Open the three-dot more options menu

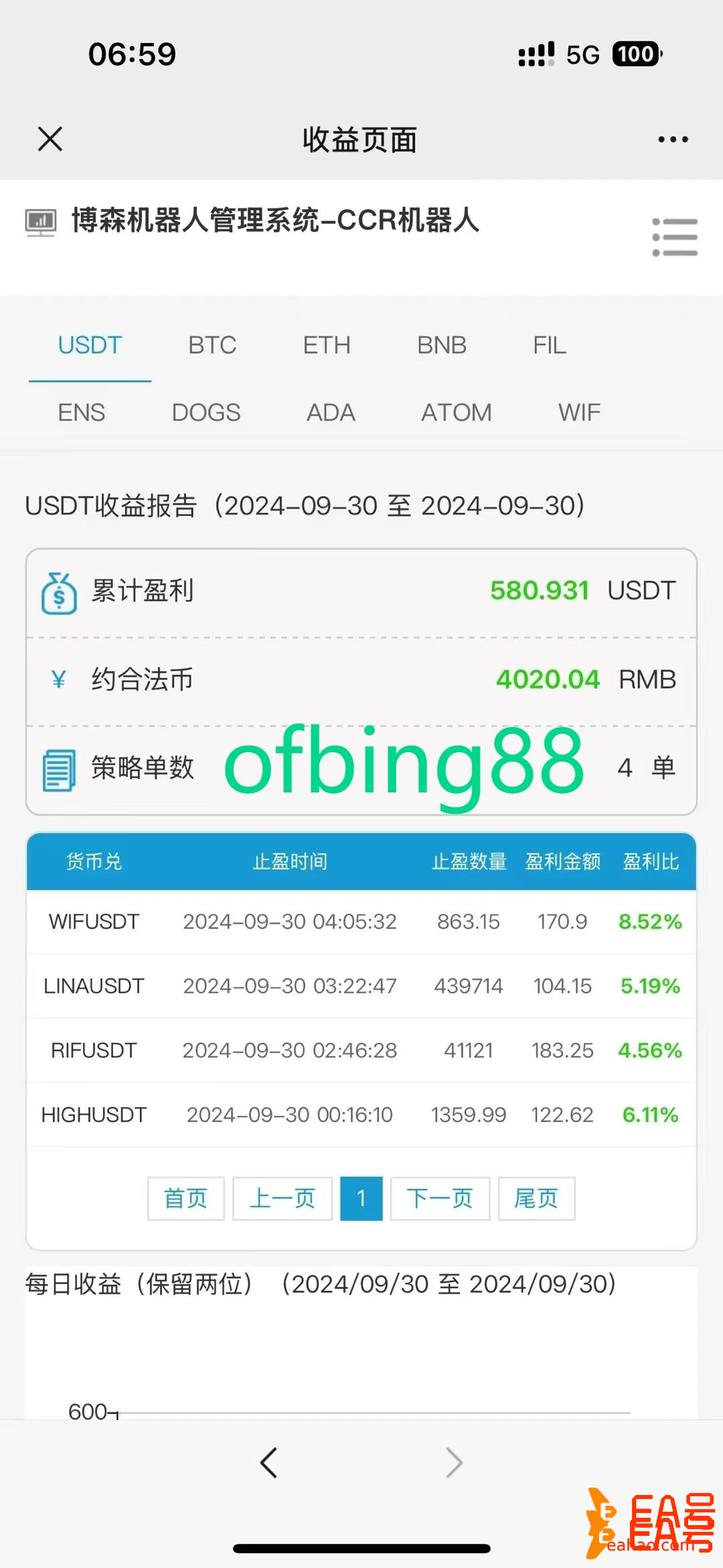(673, 139)
